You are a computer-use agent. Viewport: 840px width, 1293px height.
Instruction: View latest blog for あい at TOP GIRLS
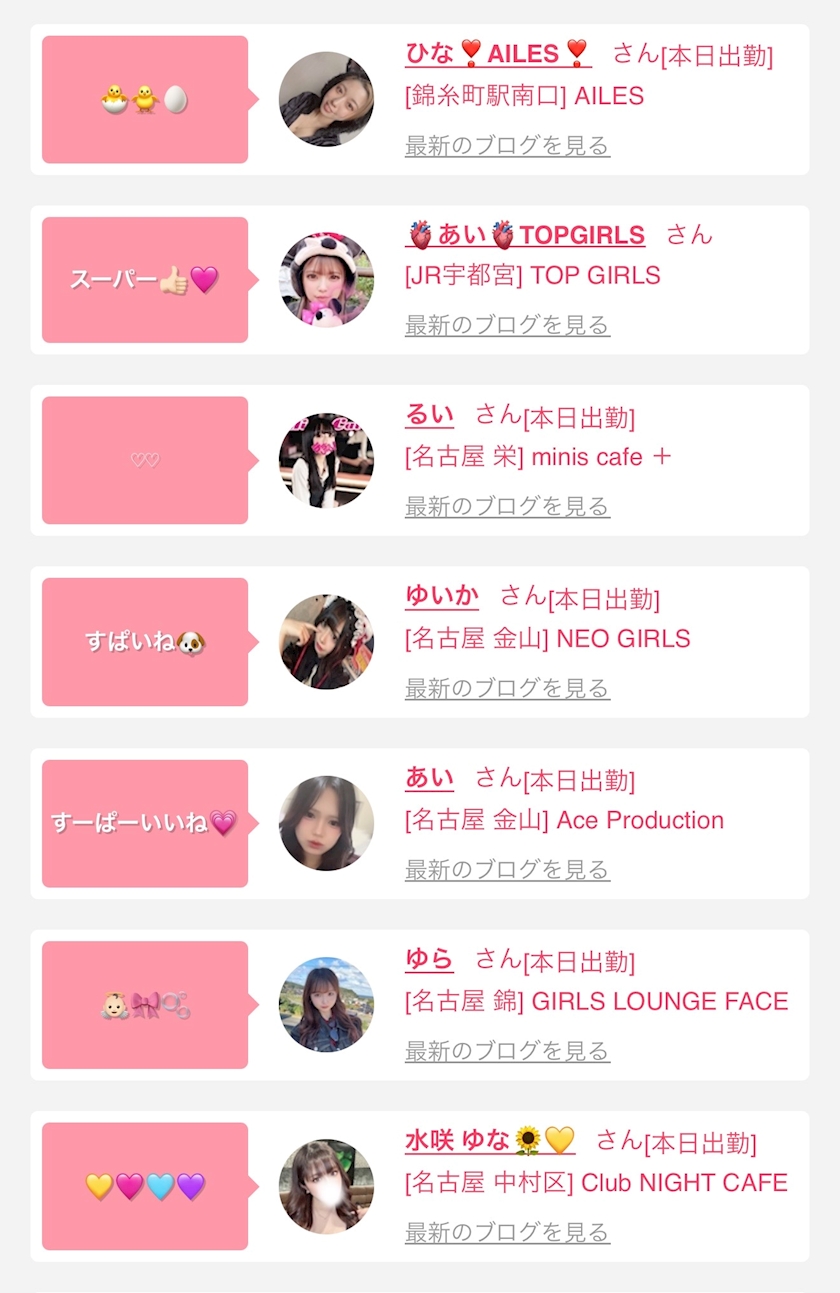pyautogui.click(x=507, y=325)
